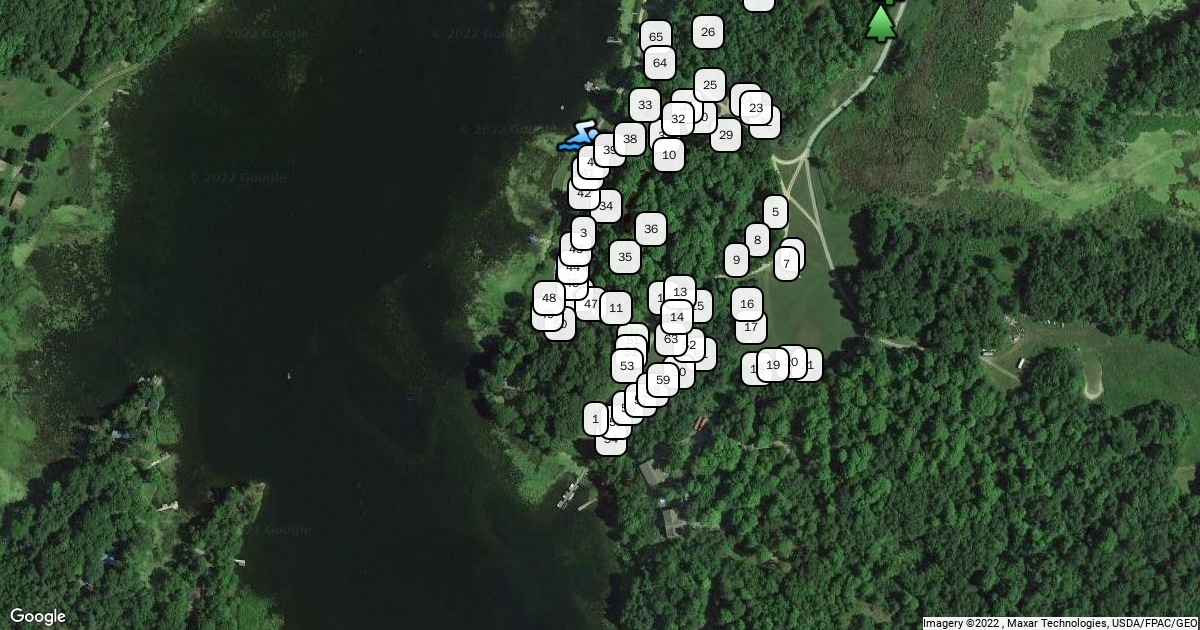Open campsite marker 53
Viewport: 1200px width, 630px height.
click(627, 366)
